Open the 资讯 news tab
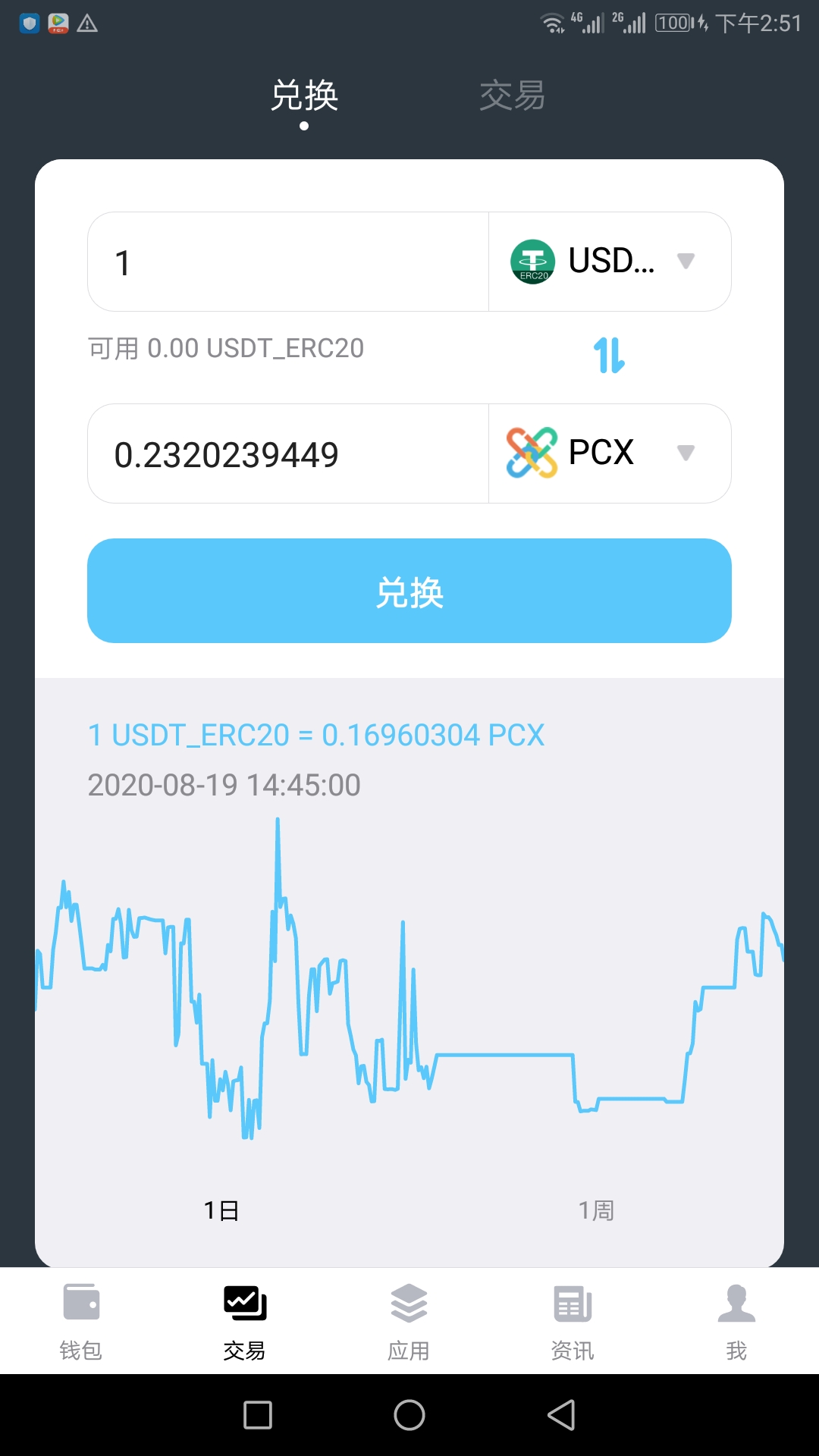Image resolution: width=819 pixels, height=1456 pixels. pos(573,1321)
